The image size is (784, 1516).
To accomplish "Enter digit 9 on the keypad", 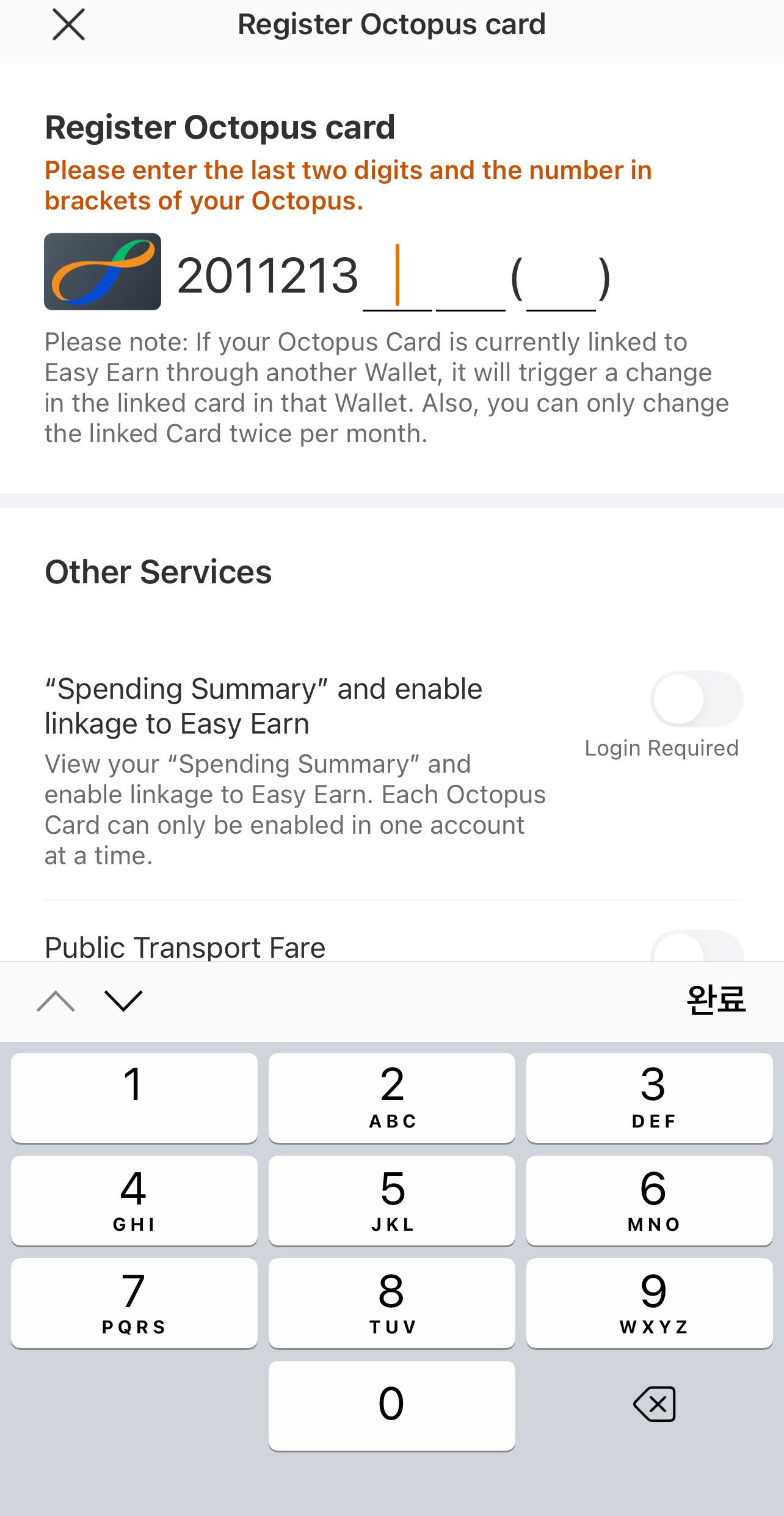I will (650, 1302).
